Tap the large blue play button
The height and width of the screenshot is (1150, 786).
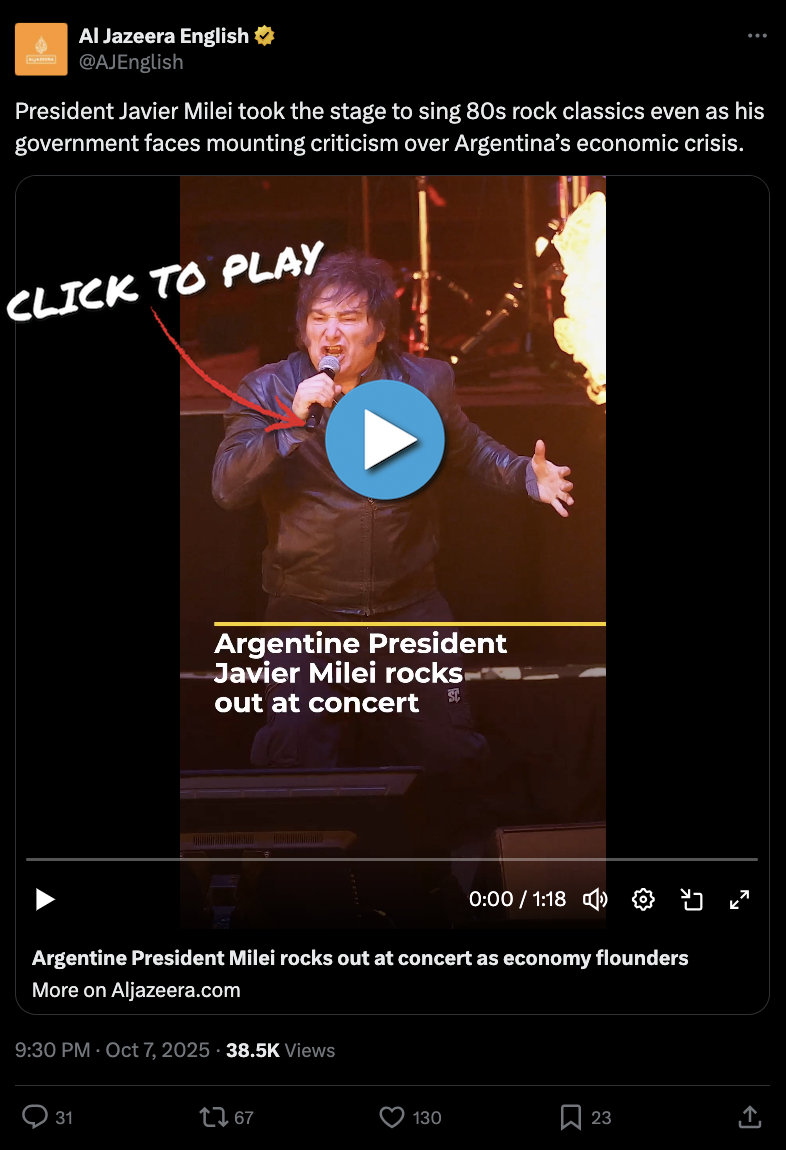point(385,440)
